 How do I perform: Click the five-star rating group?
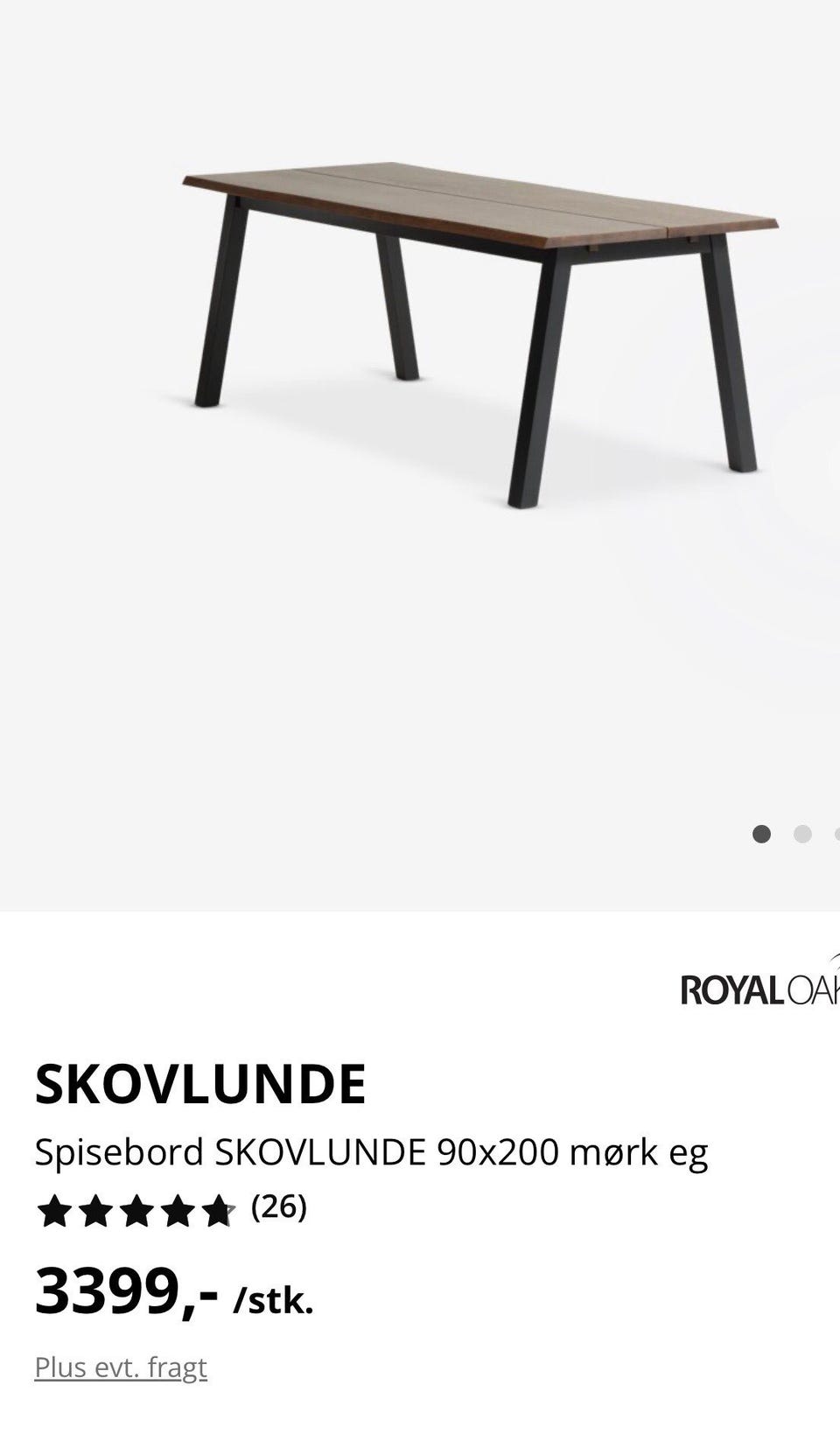pyautogui.click(x=136, y=1212)
